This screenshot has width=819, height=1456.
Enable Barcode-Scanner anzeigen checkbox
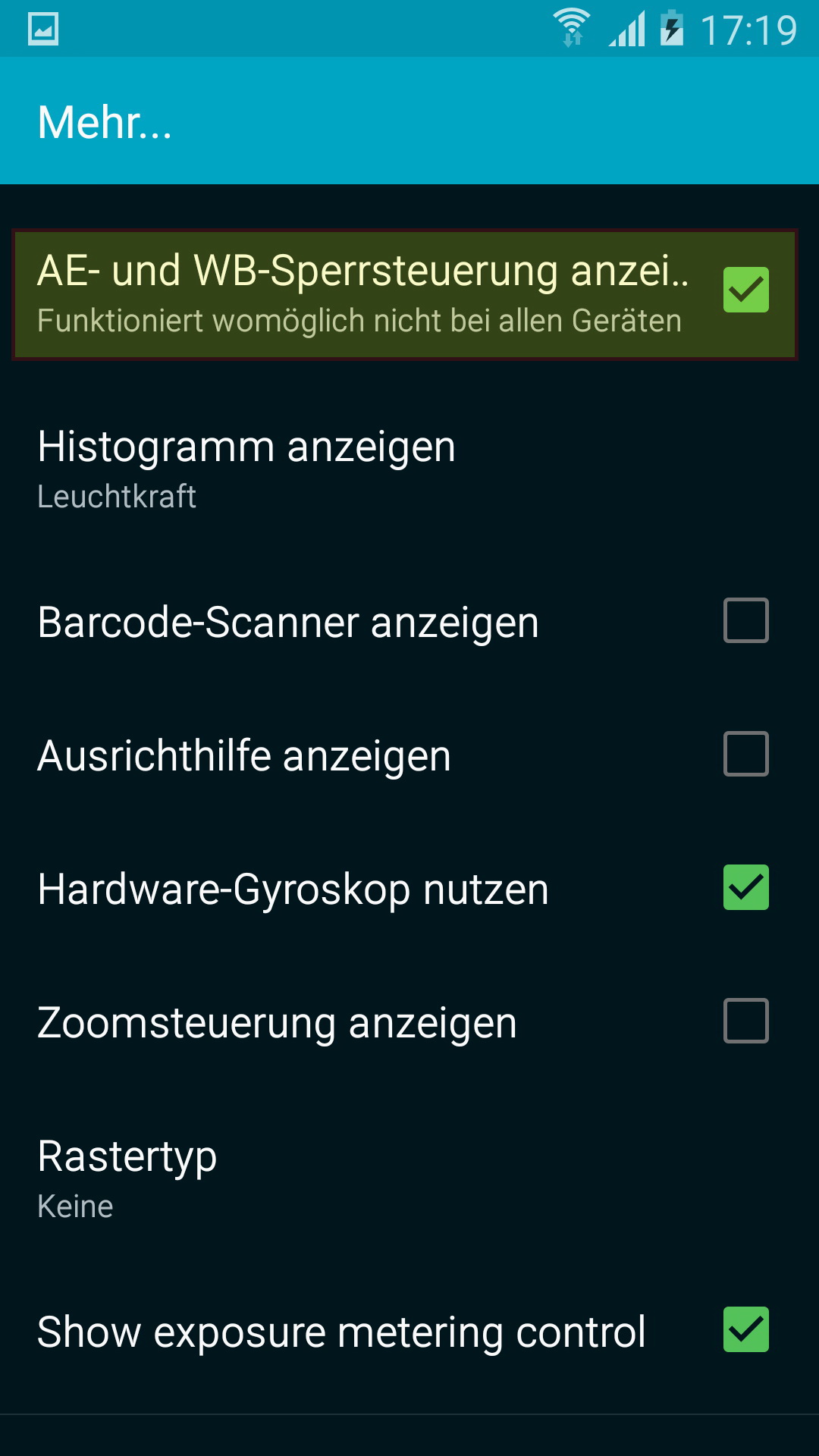[x=745, y=620]
